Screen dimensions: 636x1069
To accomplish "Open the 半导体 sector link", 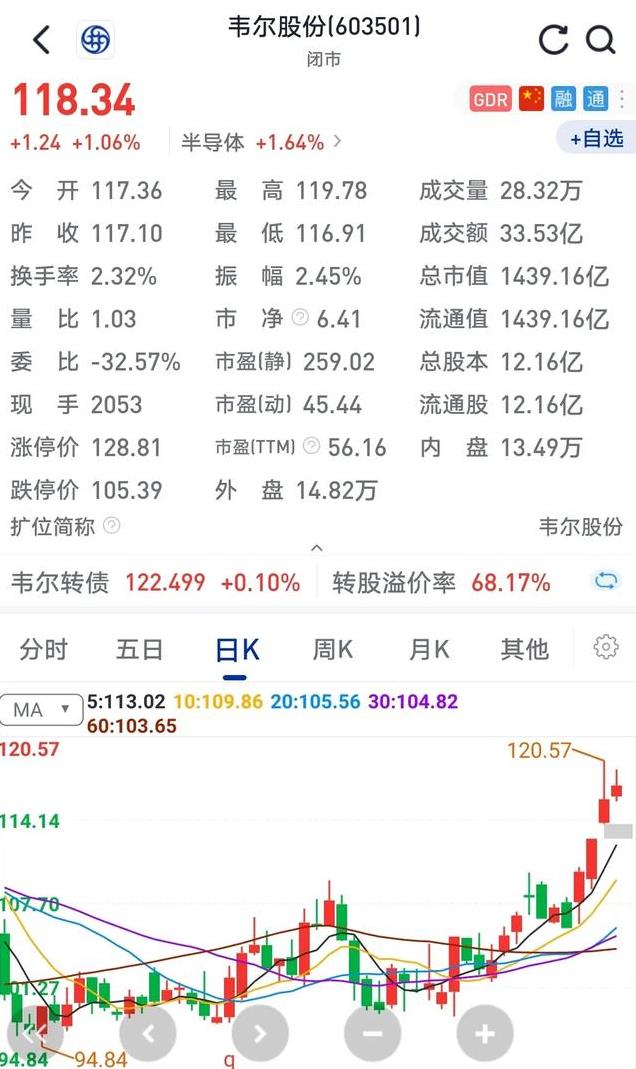I will 261,142.
